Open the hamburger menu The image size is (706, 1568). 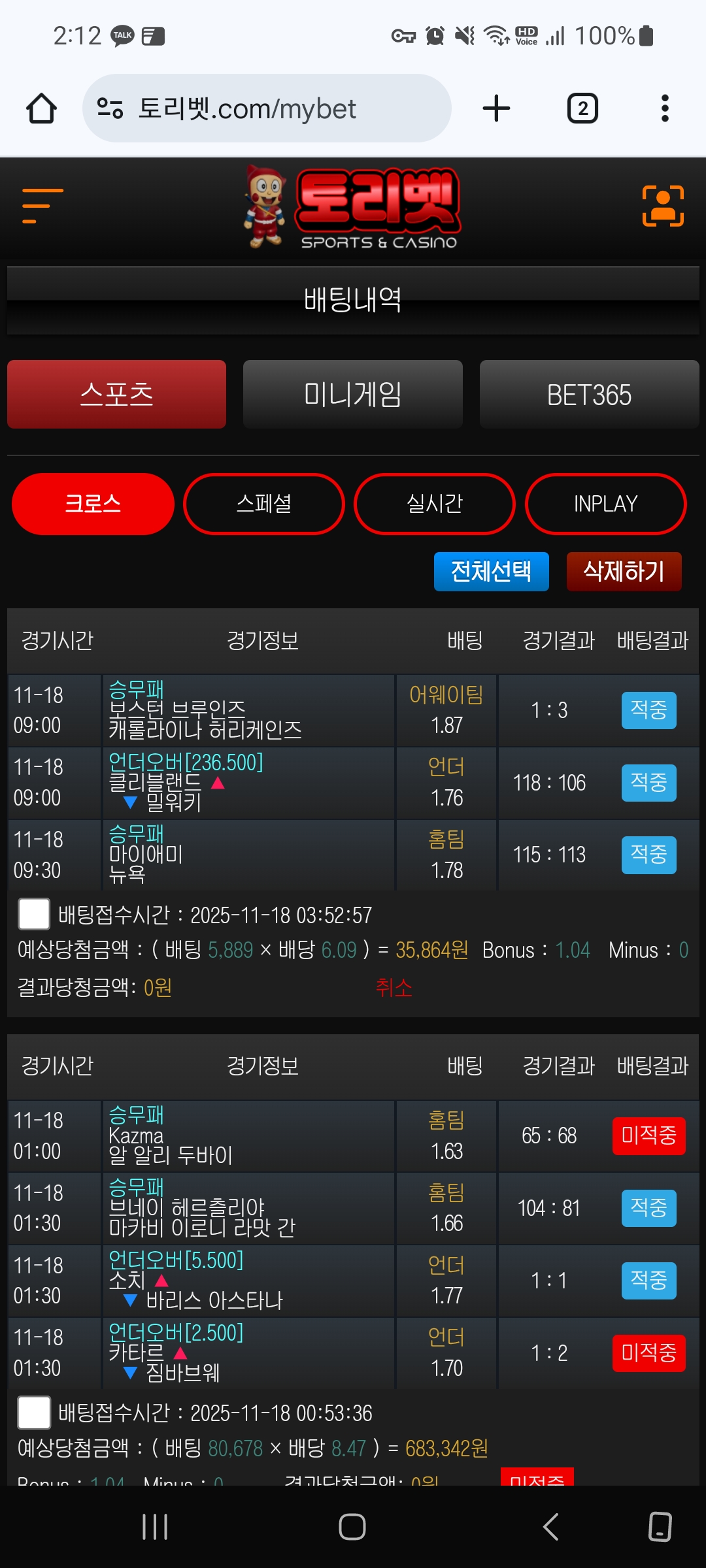click(x=42, y=206)
